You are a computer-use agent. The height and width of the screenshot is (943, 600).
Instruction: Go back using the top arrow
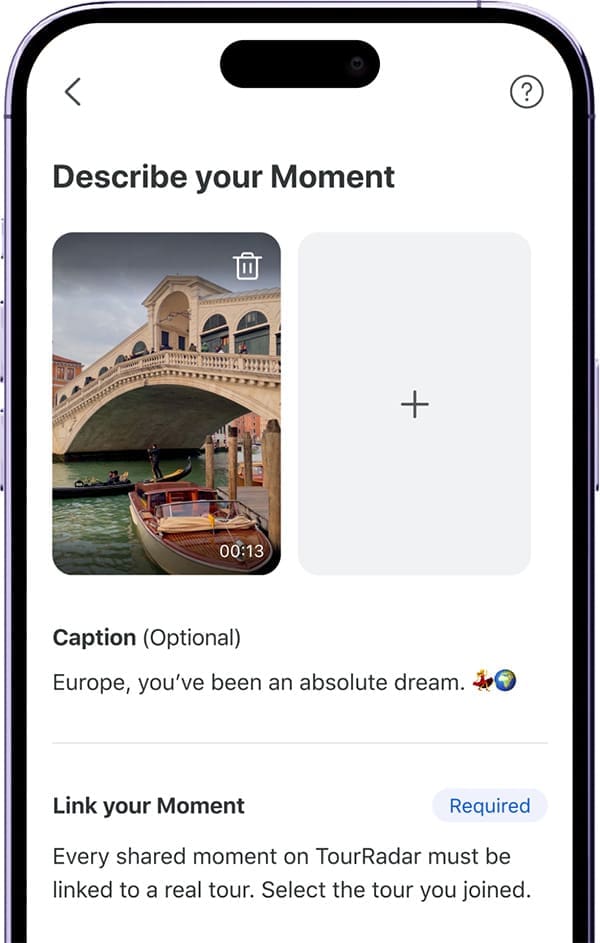[x=72, y=92]
